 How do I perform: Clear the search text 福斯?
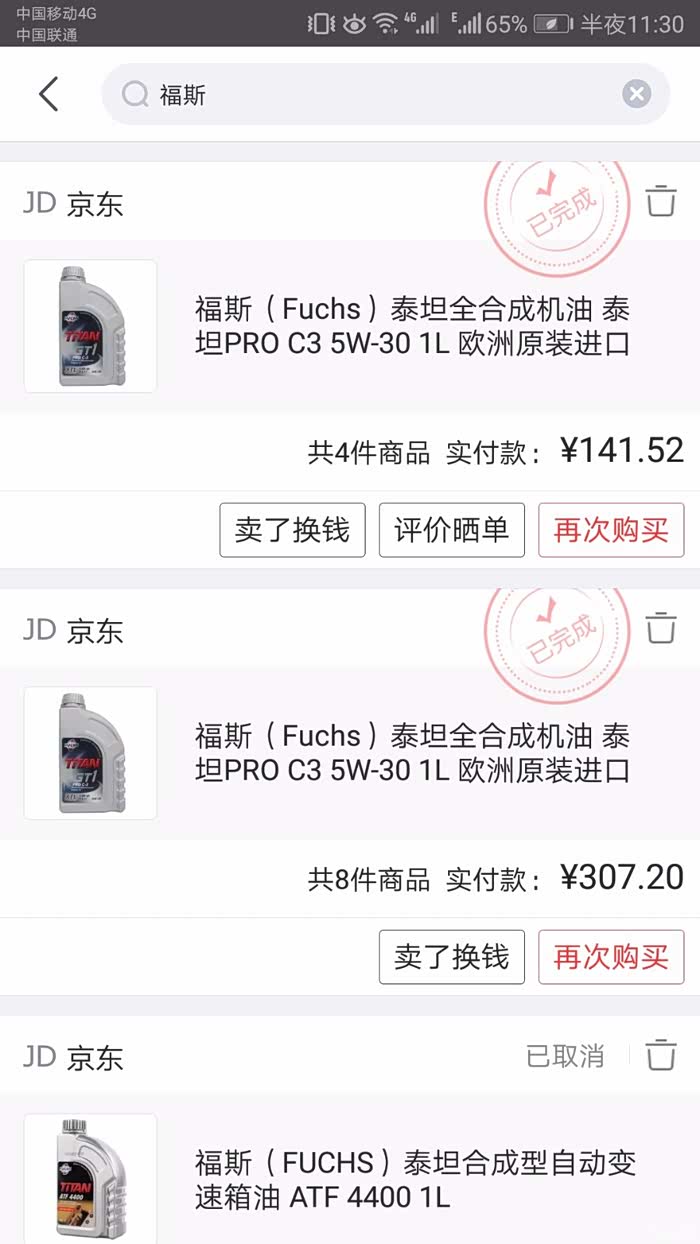[x=636, y=95]
